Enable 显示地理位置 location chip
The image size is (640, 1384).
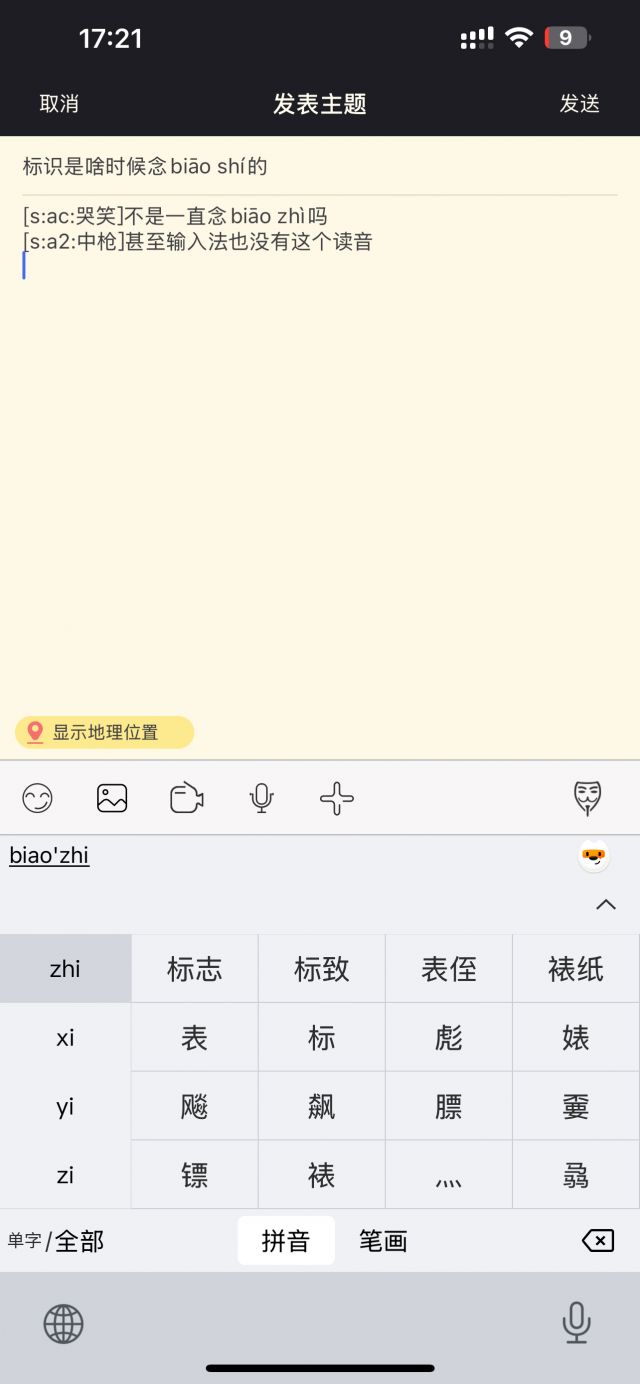[x=105, y=732]
